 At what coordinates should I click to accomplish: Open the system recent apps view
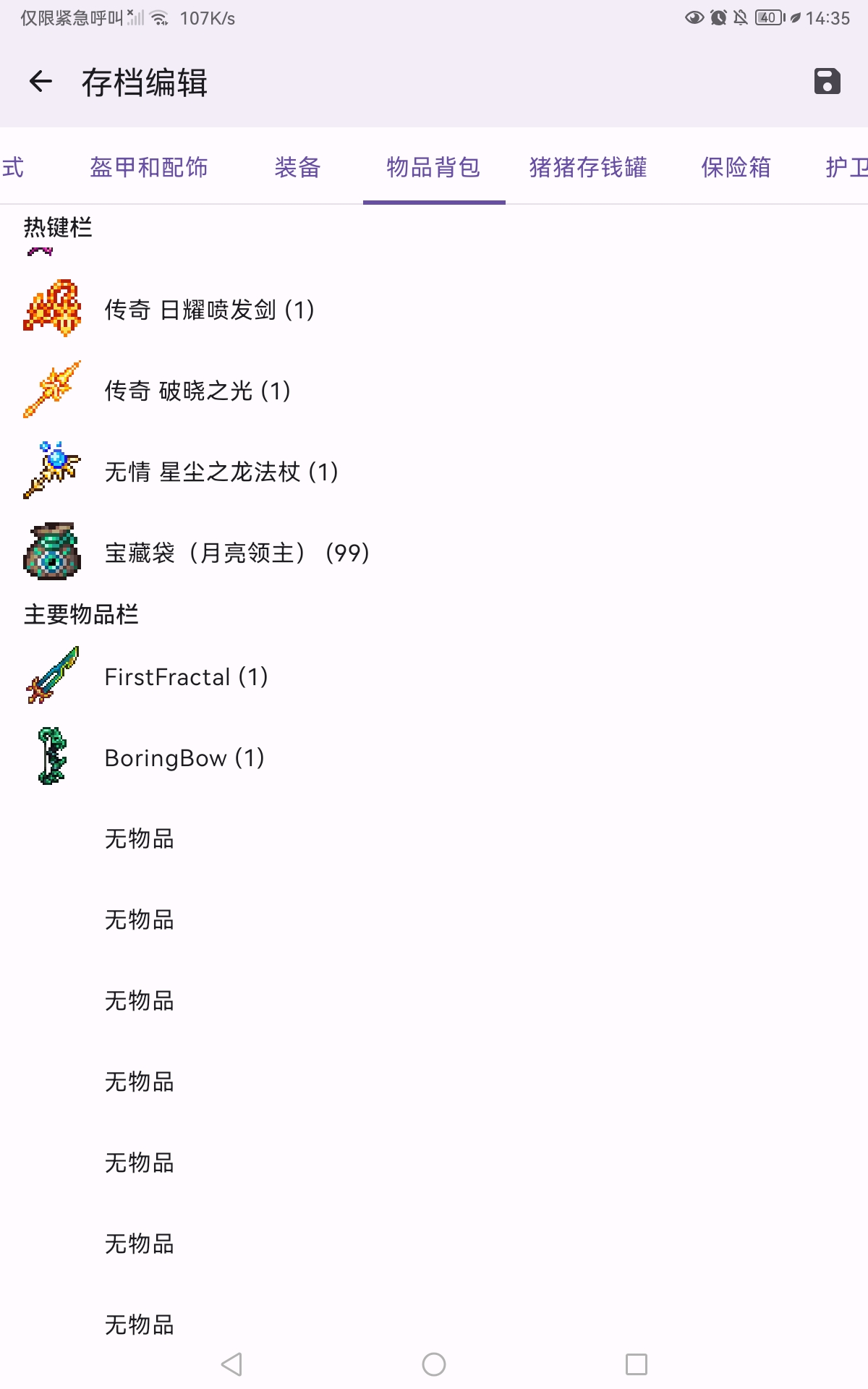click(636, 1364)
